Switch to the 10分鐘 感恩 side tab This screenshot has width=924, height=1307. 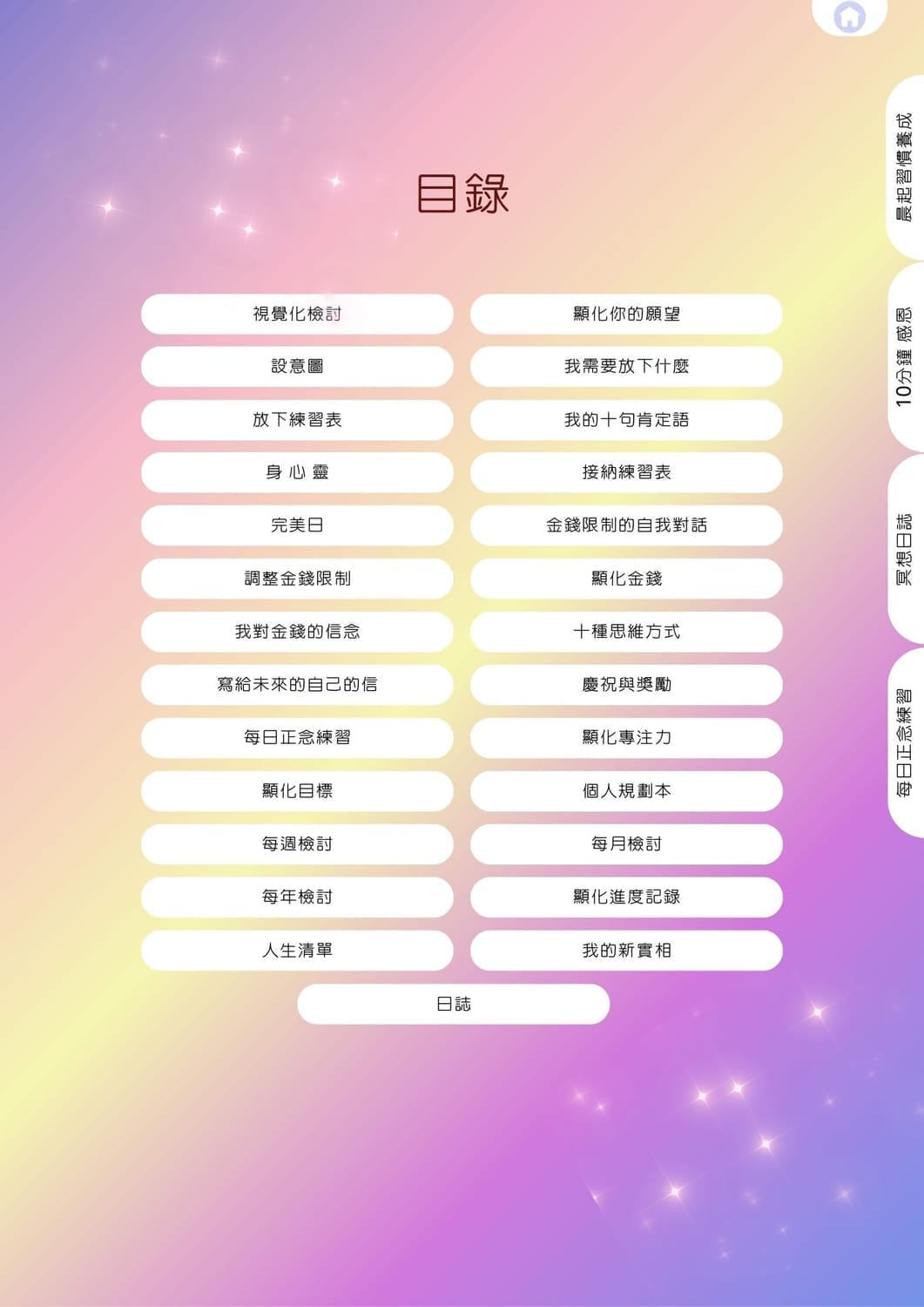tap(905, 356)
